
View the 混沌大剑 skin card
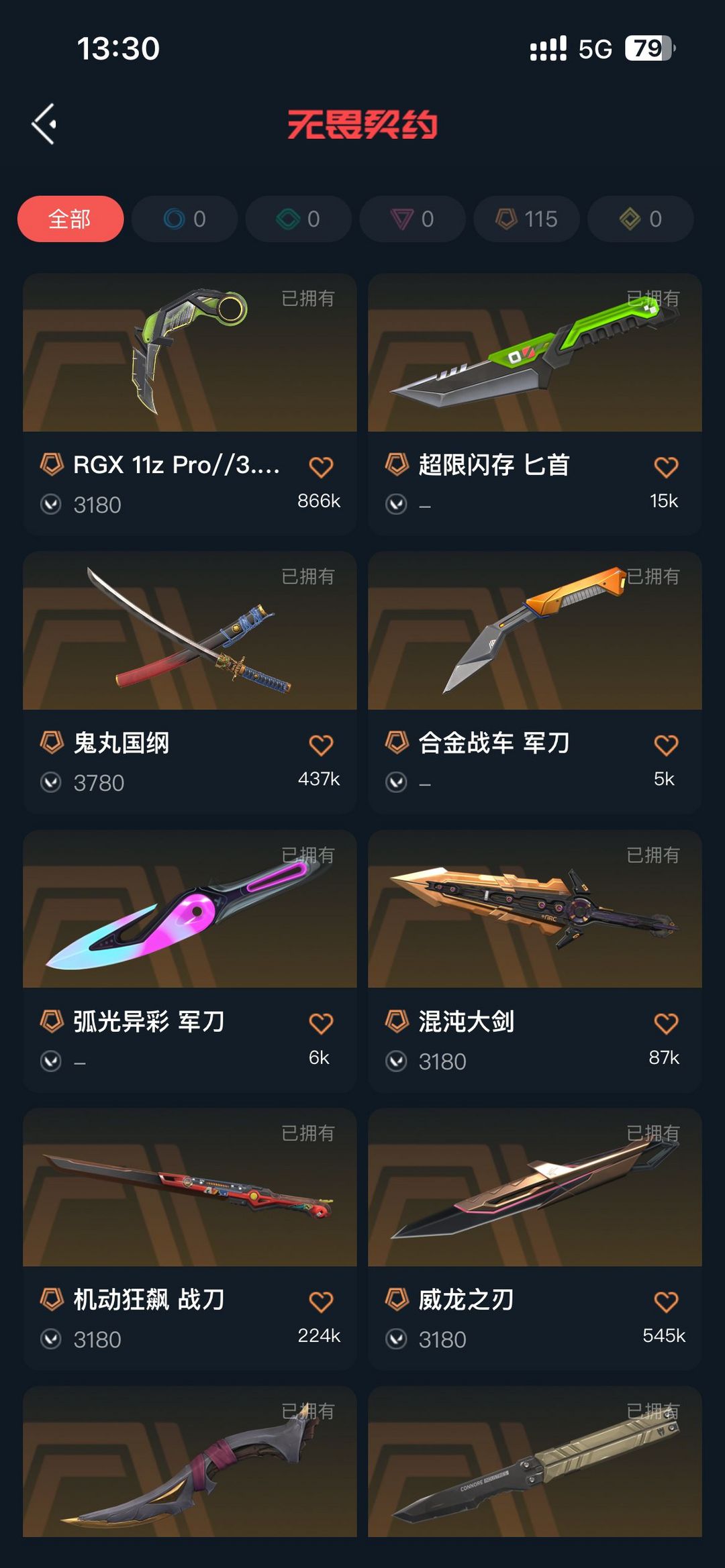(x=535, y=961)
